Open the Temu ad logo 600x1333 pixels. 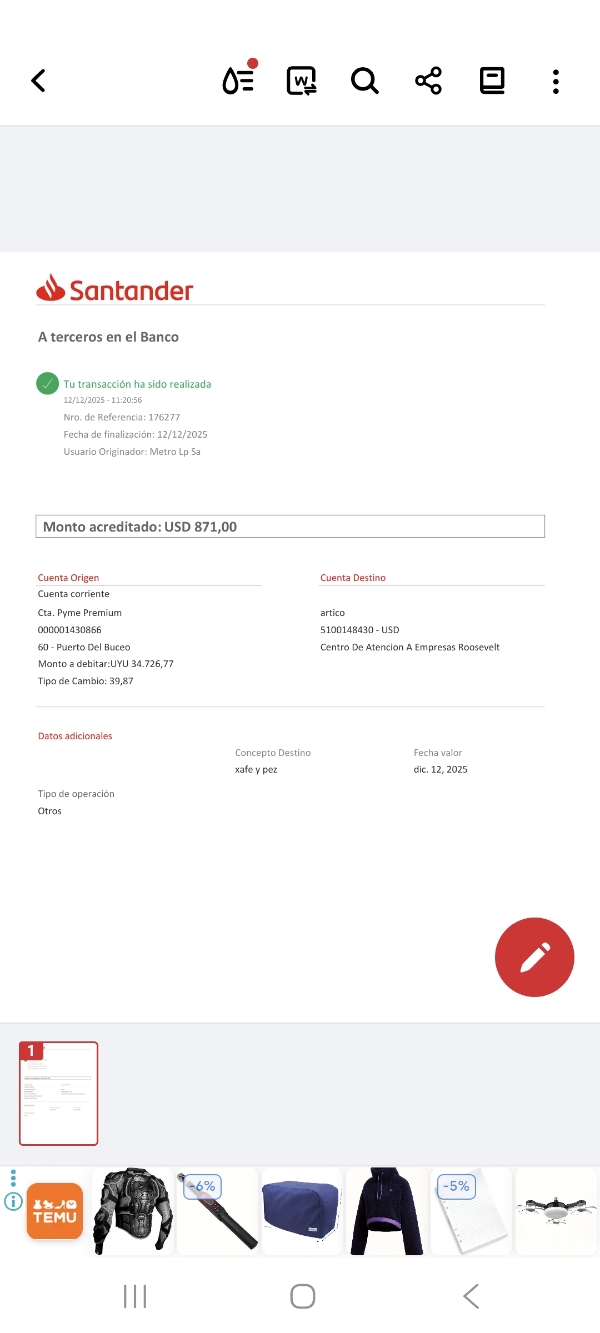pos(54,1211)
